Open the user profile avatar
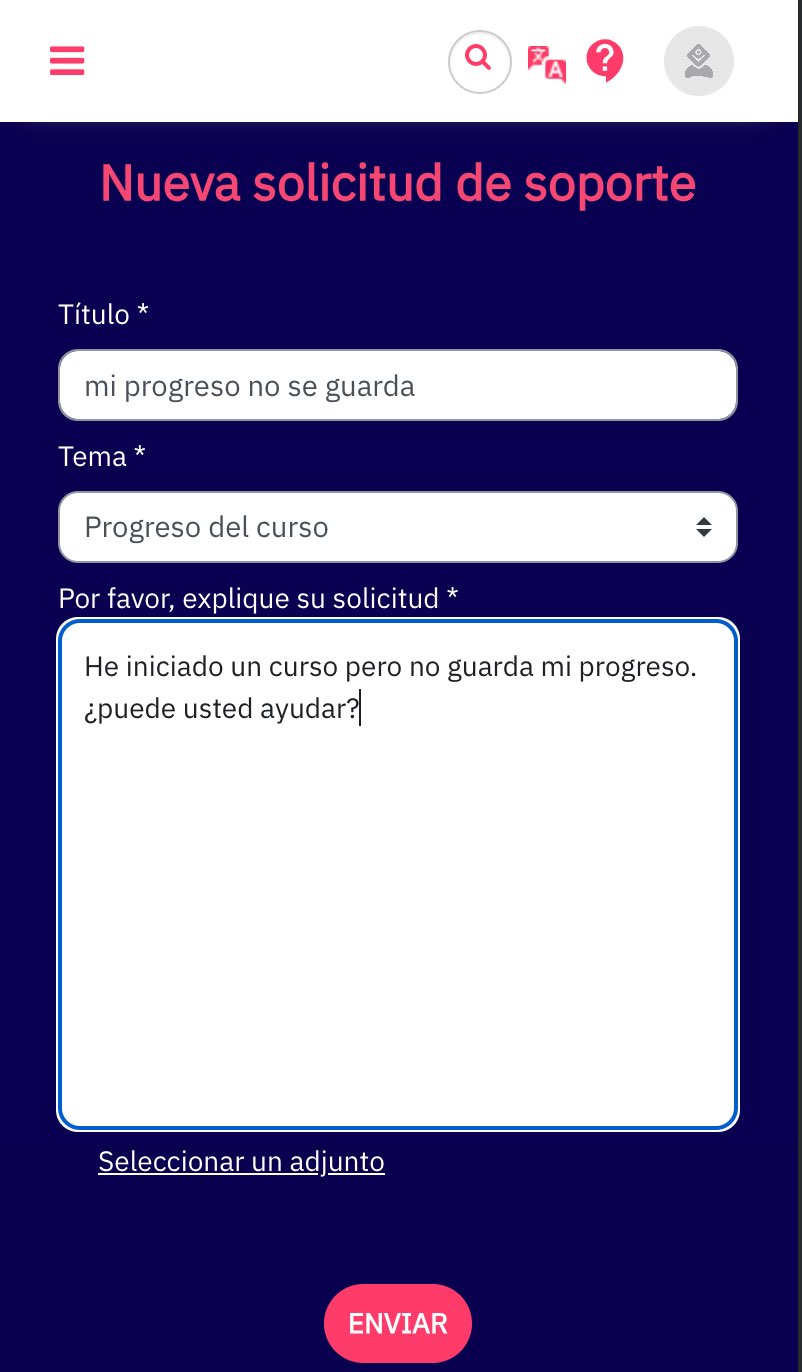Image resolution: width=802 pixels, height=1372 pixels. (x=699, y=61)
